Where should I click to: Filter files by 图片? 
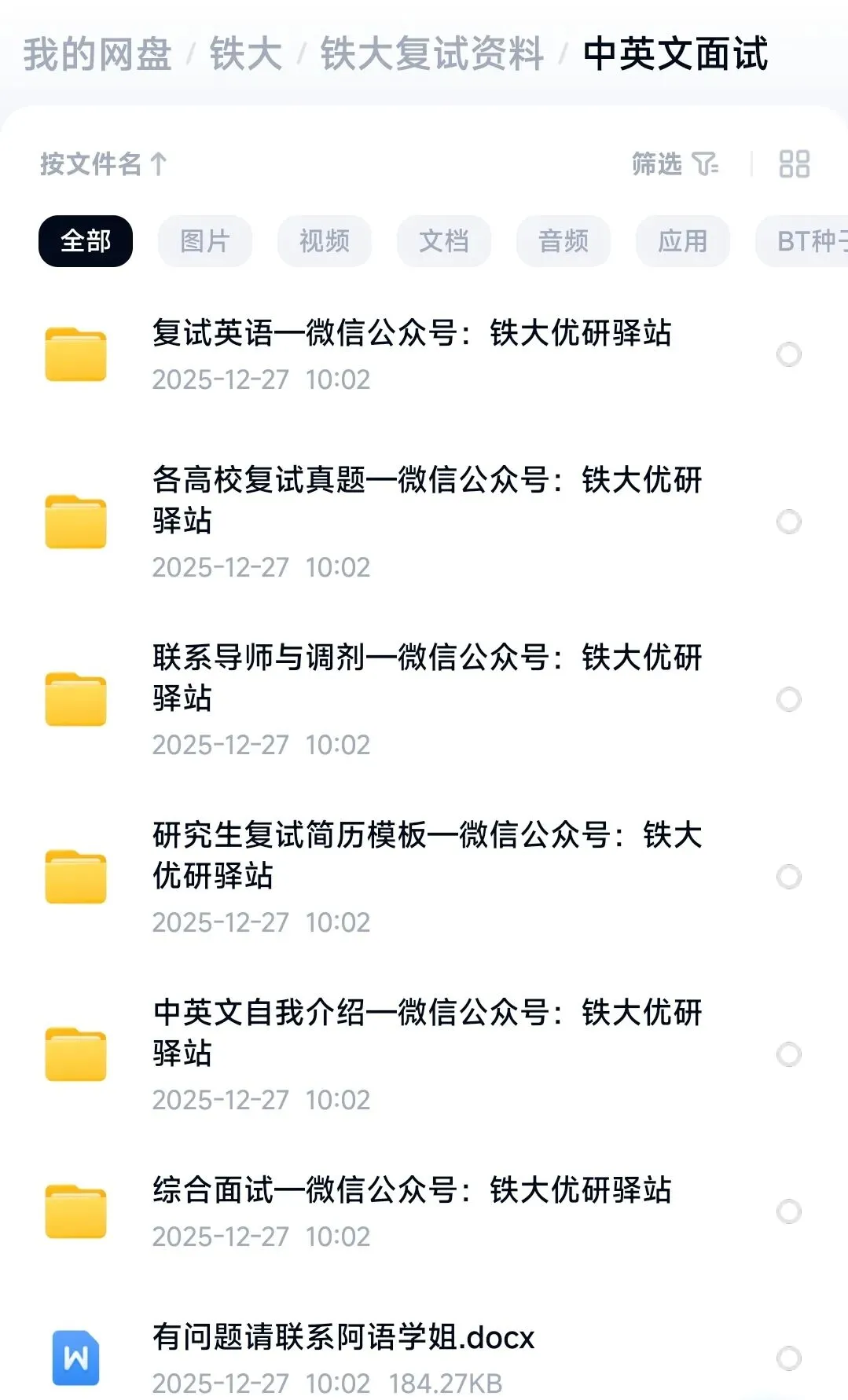(x=205, y=241)
